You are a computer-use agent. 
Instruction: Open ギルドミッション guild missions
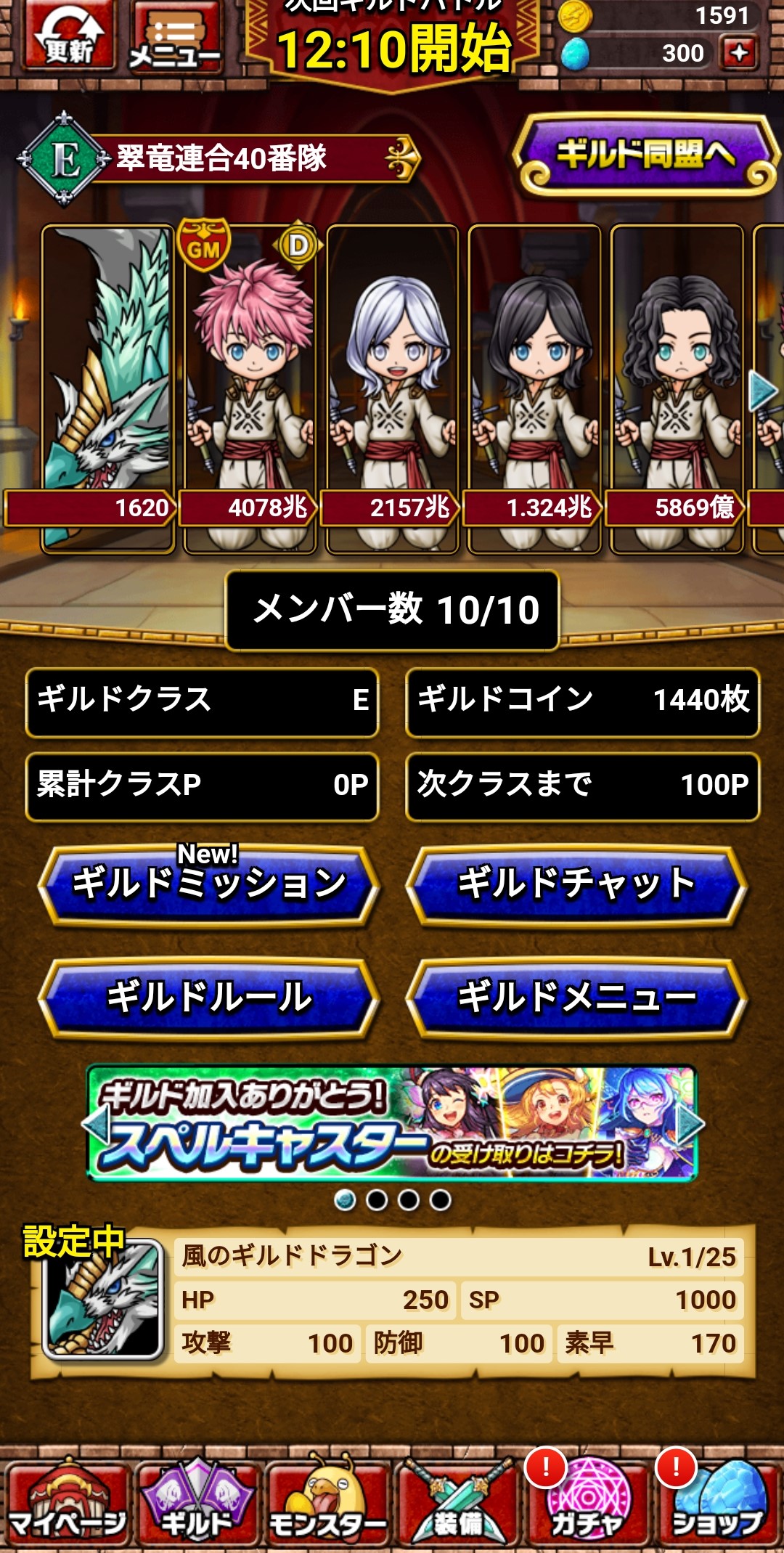(209, 884)
